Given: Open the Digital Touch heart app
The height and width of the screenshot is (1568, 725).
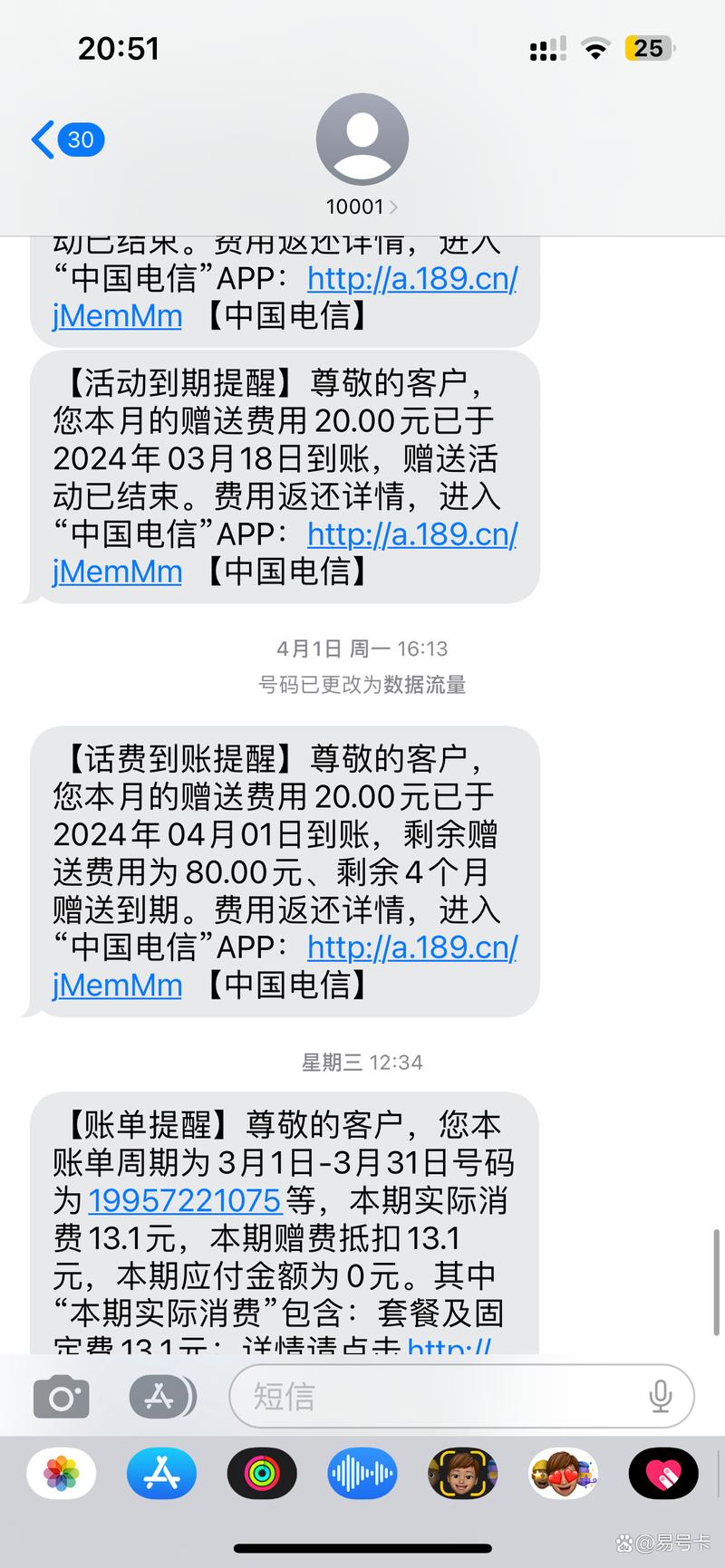Looking at the screenshot, I should point(663,1474).
